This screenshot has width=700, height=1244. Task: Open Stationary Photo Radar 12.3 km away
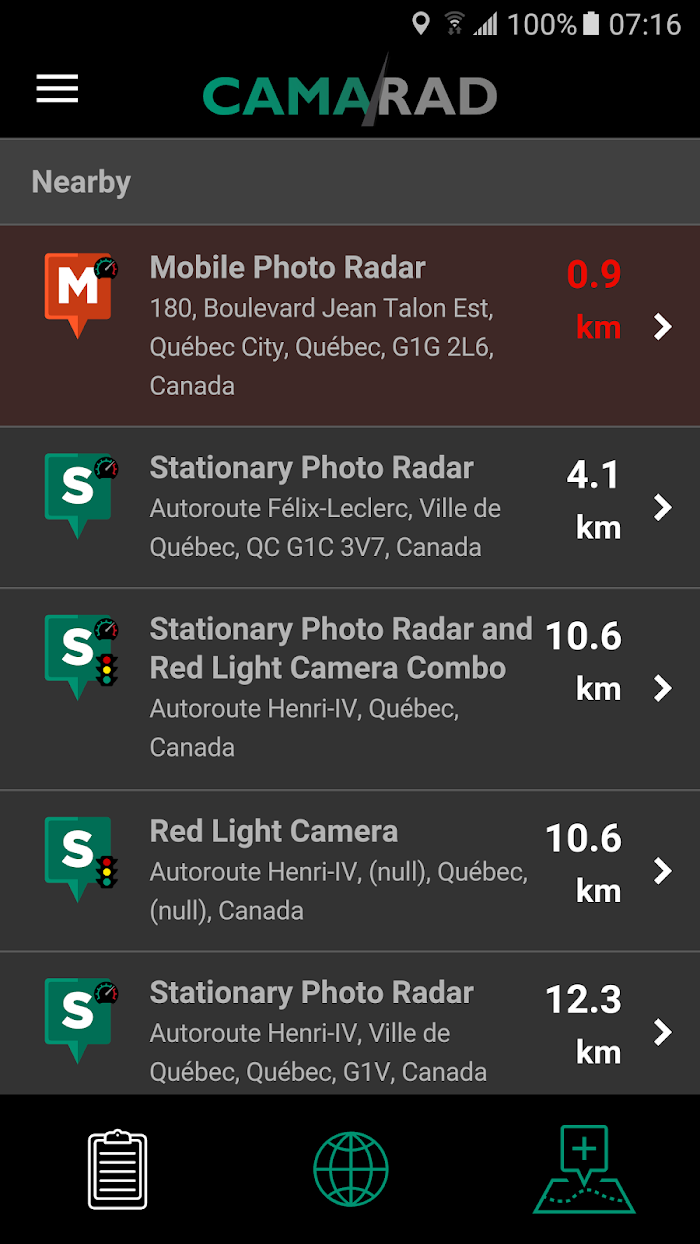pos(350,1030)
